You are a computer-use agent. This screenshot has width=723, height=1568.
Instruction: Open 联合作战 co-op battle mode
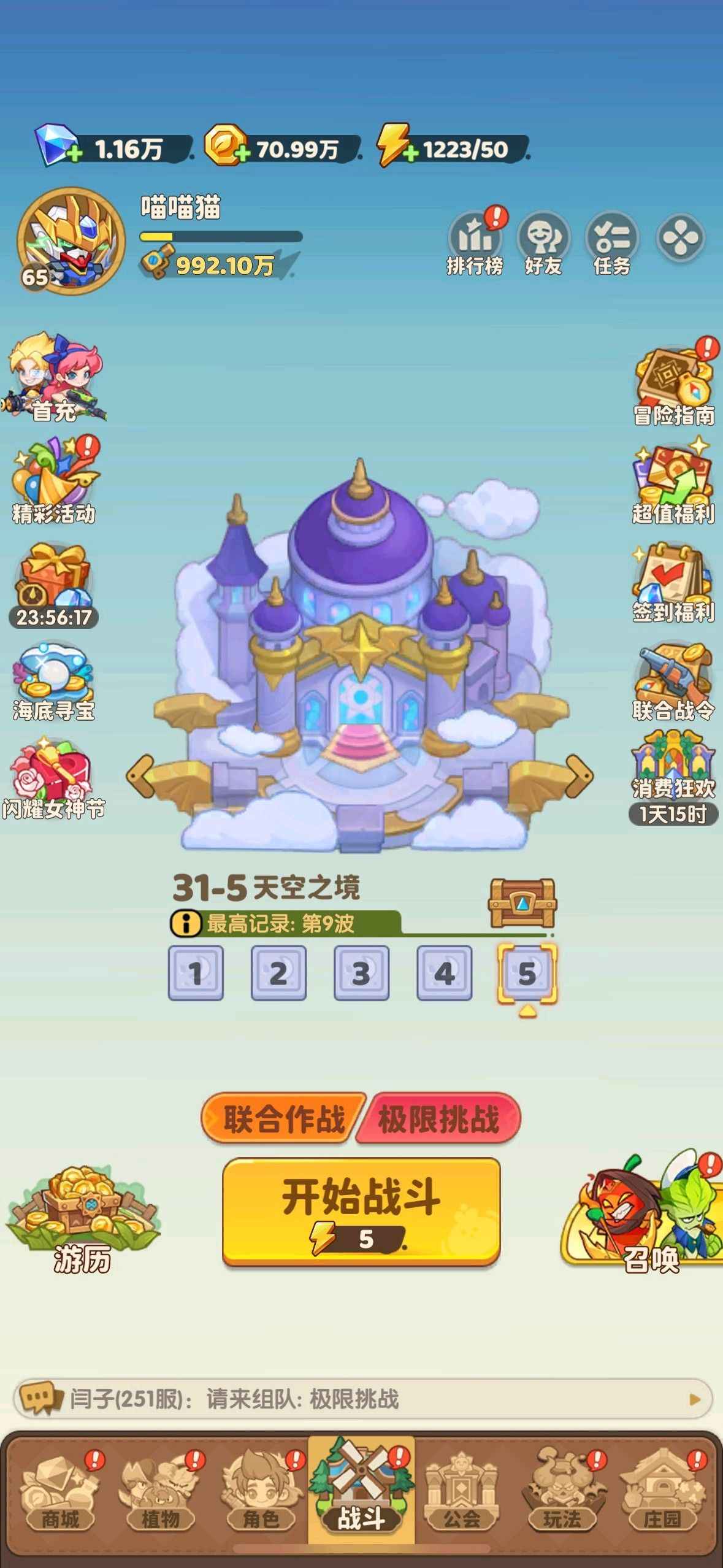click(284, 1118)
